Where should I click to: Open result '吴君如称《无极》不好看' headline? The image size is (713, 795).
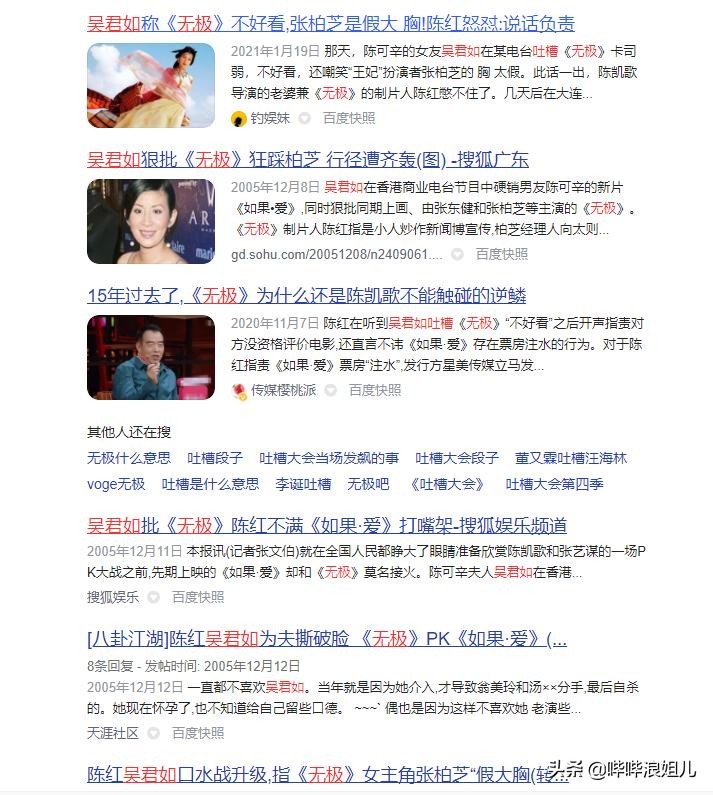click(x=330, y=23)
